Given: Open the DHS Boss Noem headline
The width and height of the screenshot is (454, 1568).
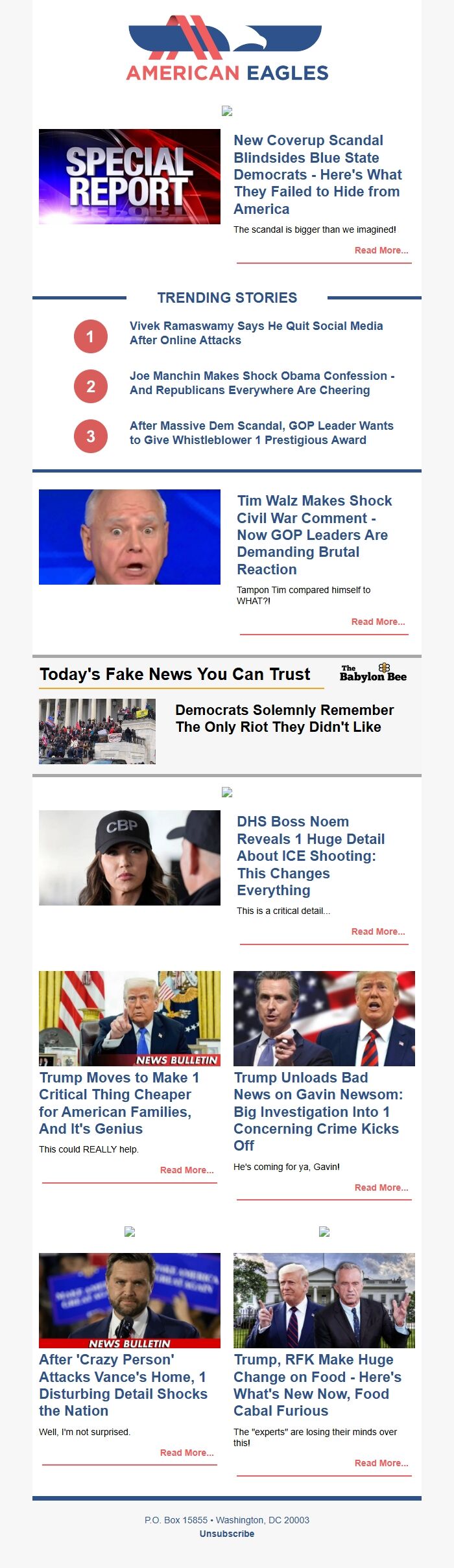Looking at the screenshot, I should (x=310, y=856).
